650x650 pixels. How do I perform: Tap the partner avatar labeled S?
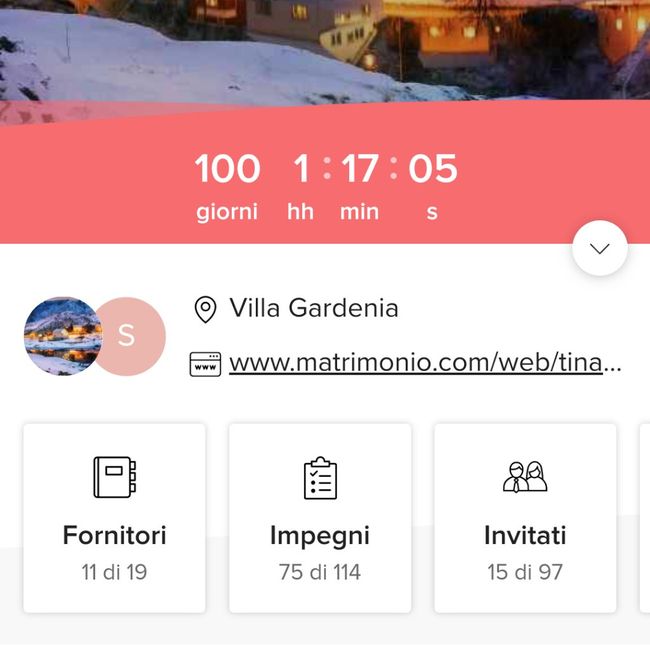pos(128,336)
